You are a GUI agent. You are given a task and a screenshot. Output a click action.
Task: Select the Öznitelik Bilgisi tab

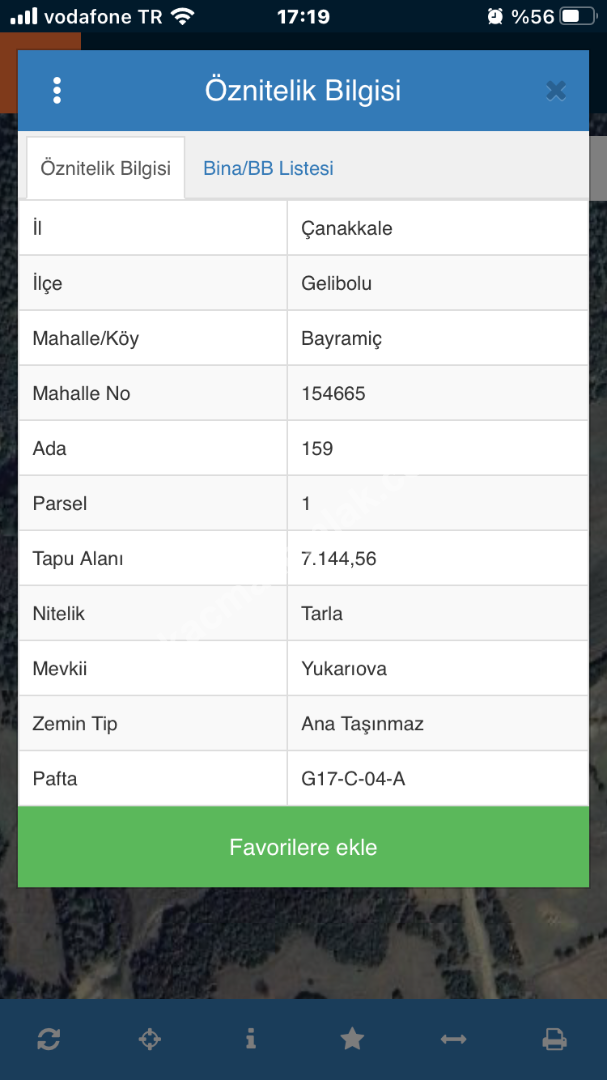(105, 168)
